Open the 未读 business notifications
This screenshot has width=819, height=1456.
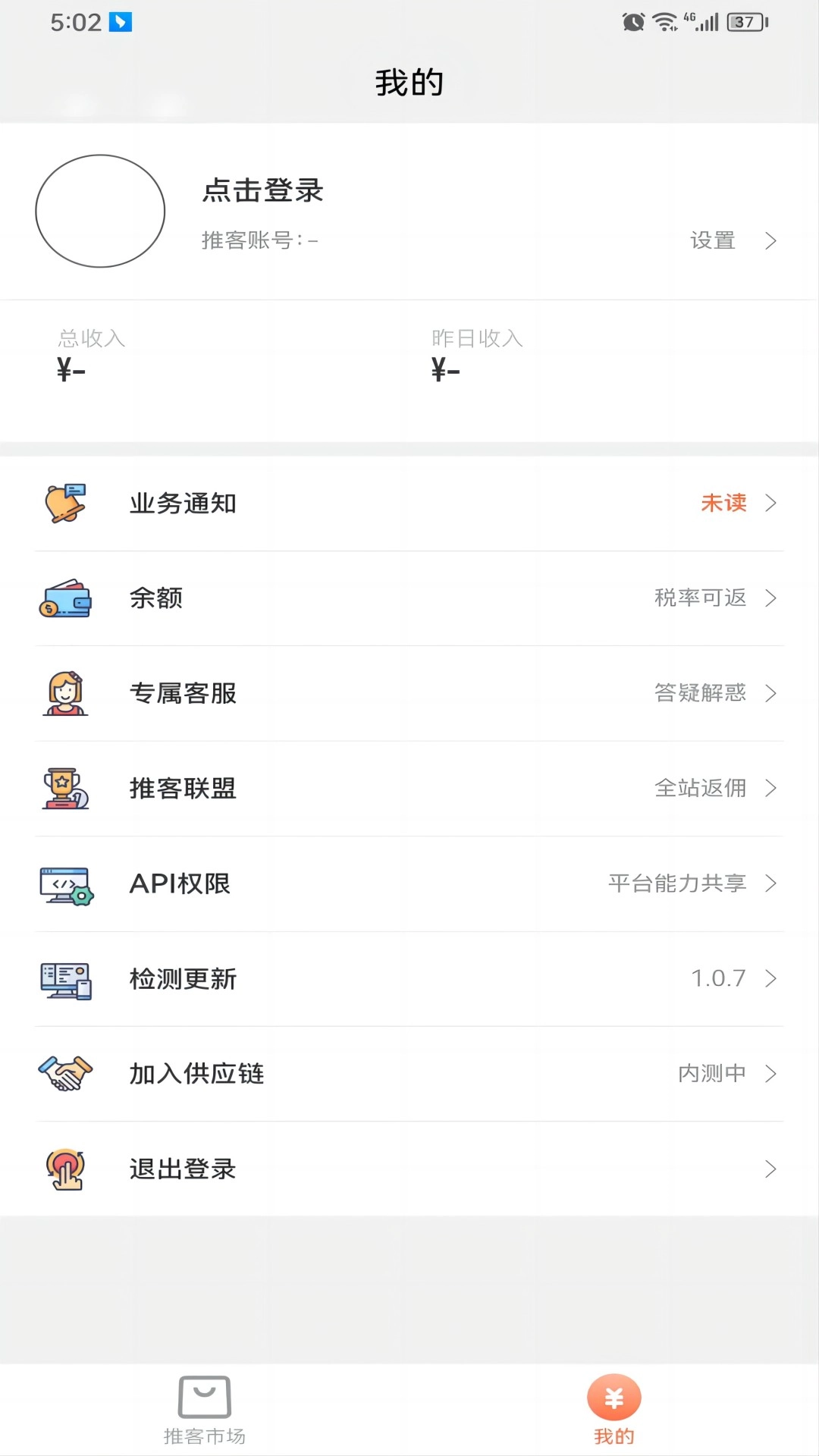tap(723, 504)
